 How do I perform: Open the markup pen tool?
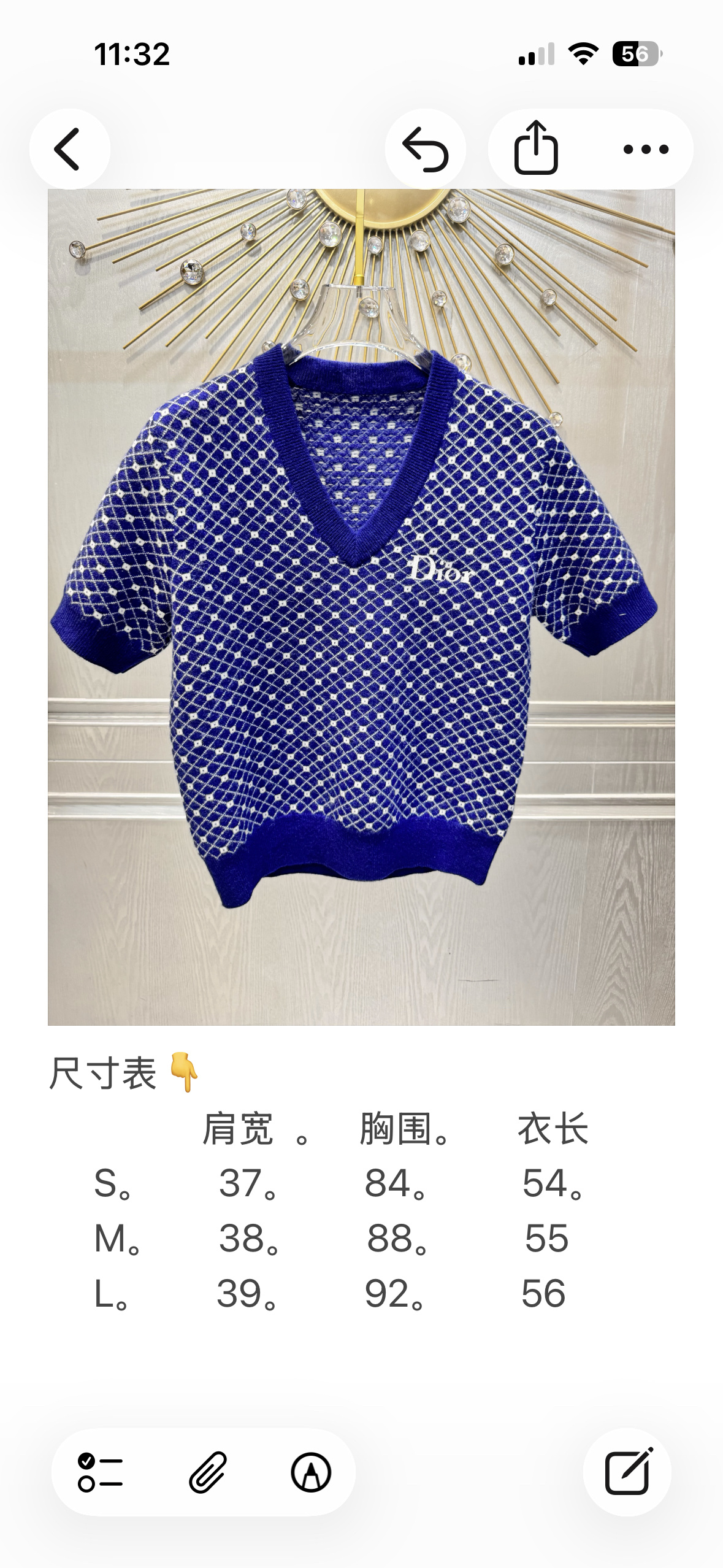point(311,1472)
